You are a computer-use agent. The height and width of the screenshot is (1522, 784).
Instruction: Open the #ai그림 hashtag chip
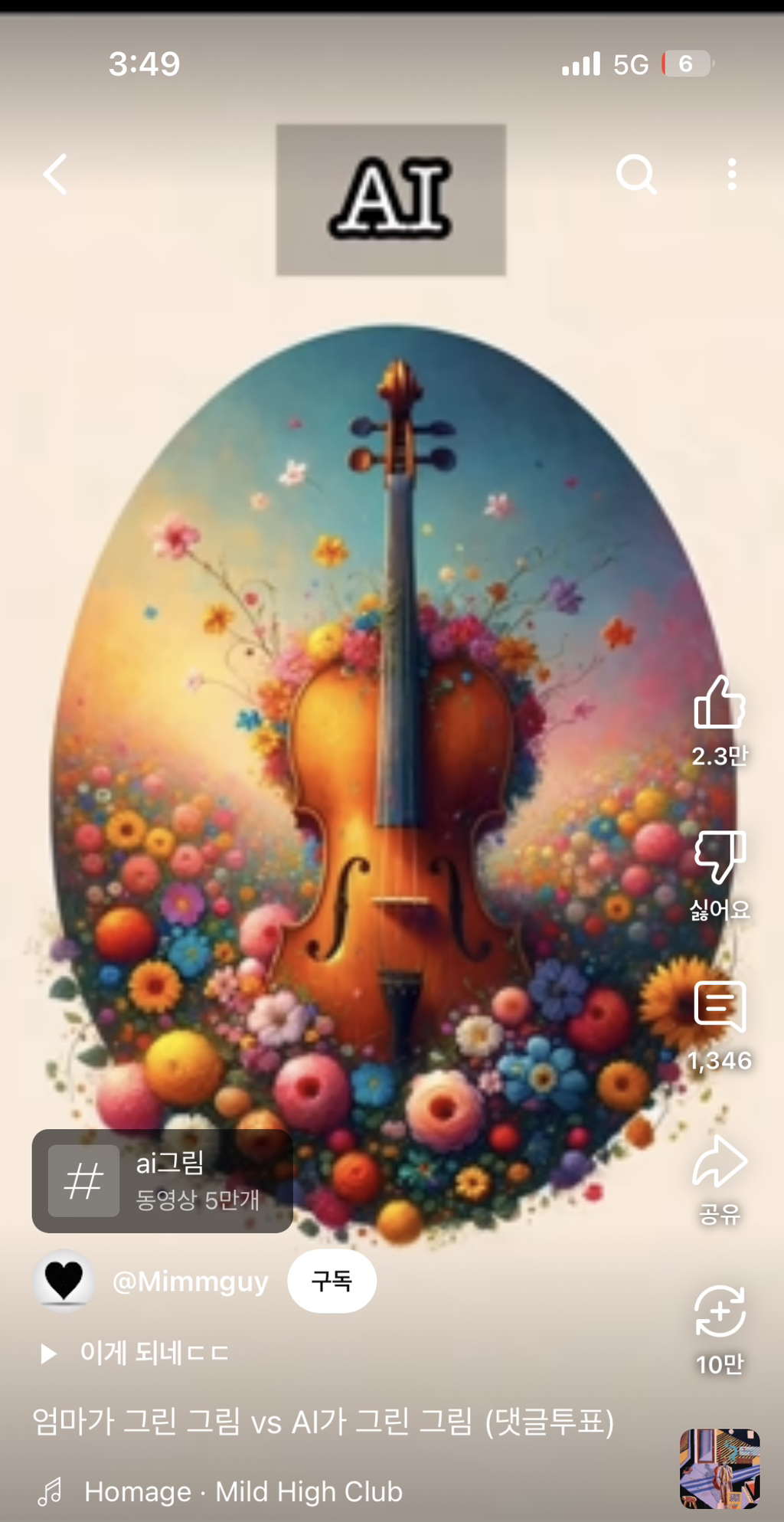click(162, 1180)
